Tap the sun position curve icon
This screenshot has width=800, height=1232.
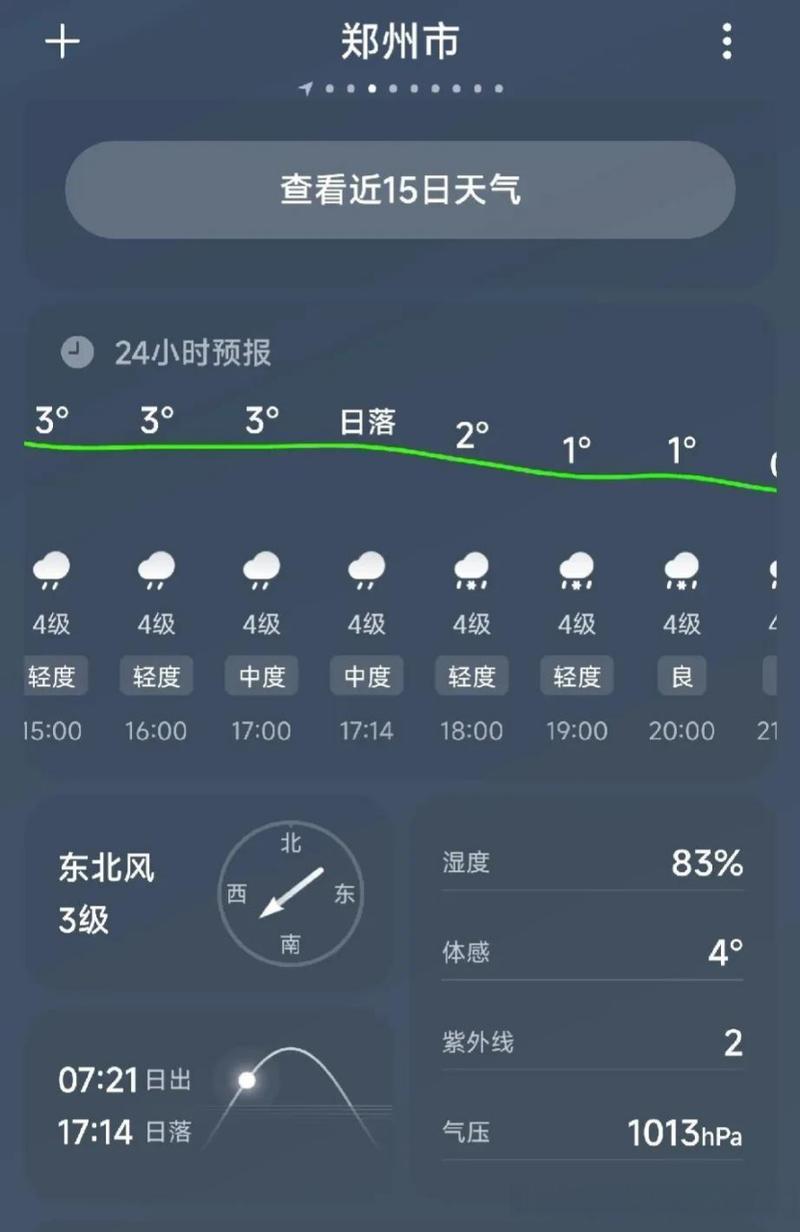(290, 1090)
